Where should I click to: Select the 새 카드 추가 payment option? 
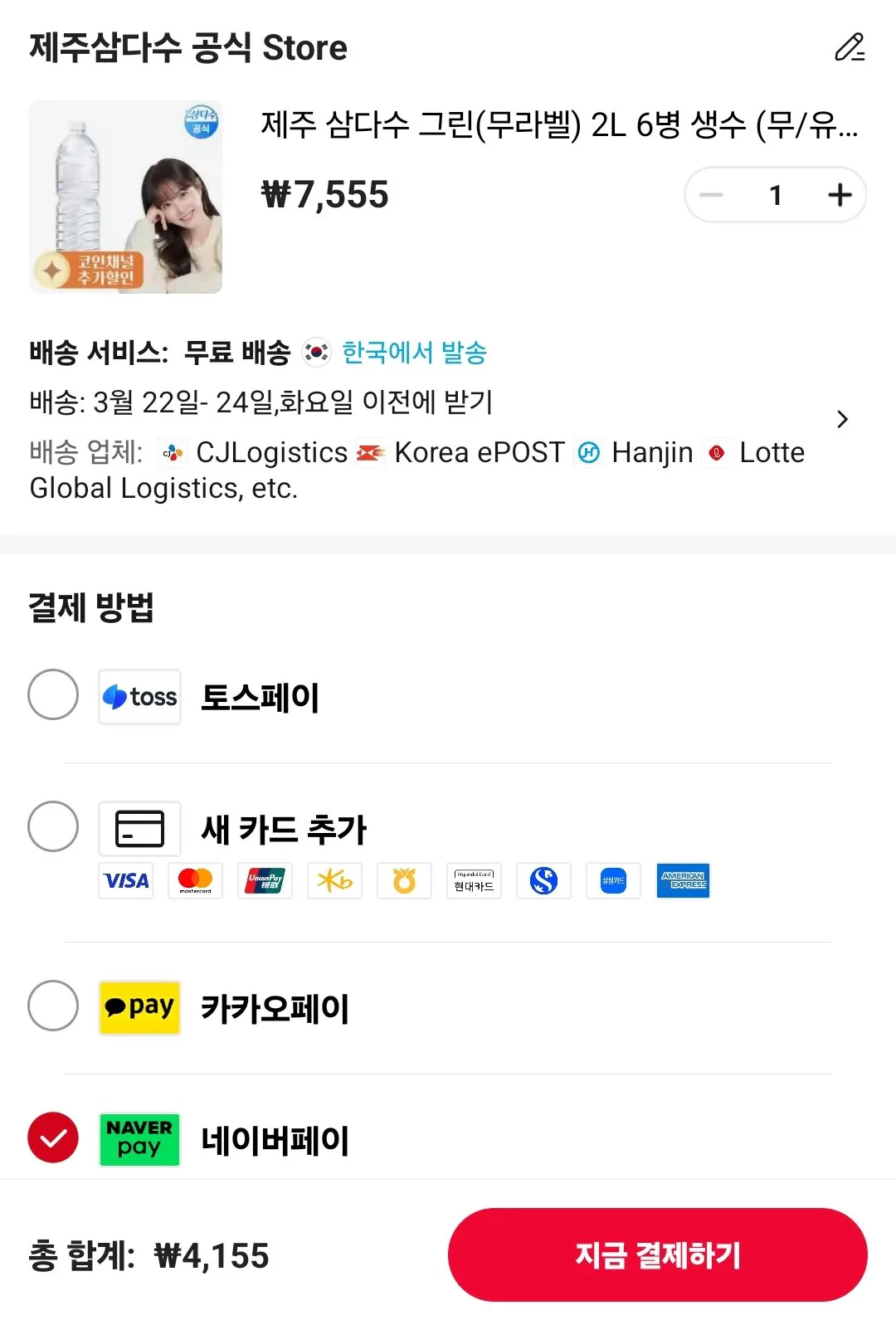[x=52, y=826]
